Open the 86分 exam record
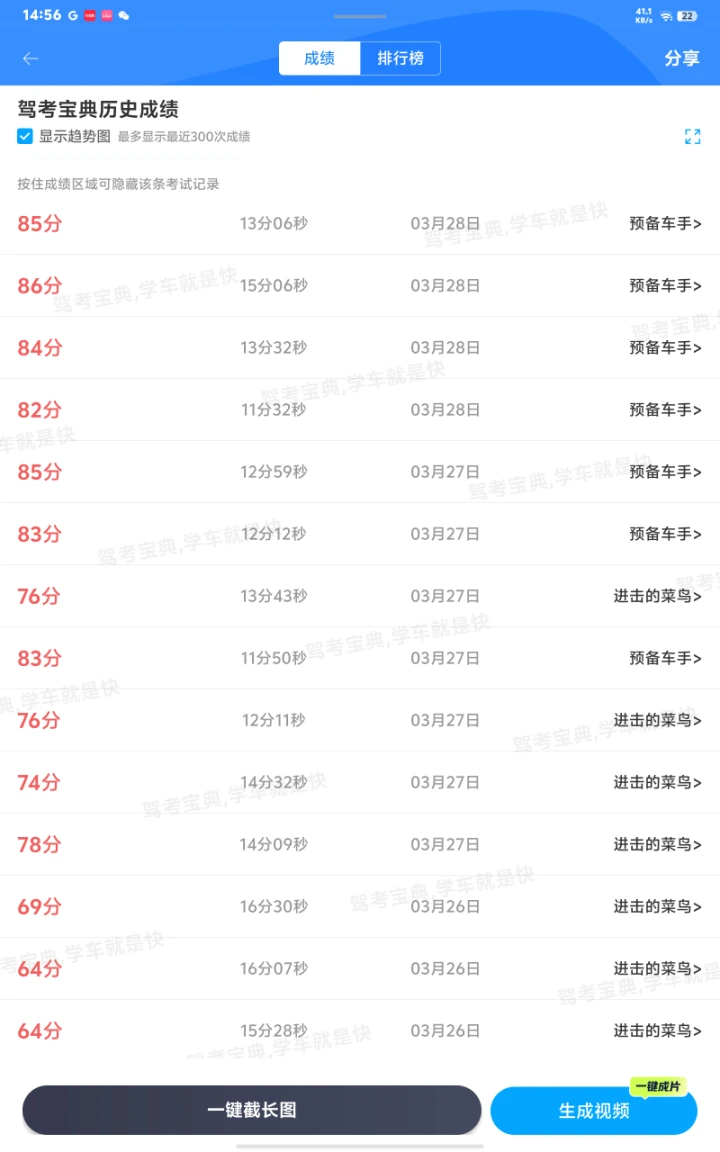Image resolution: width=720 pixels, height=1152 pixels. tap(360, 286)
